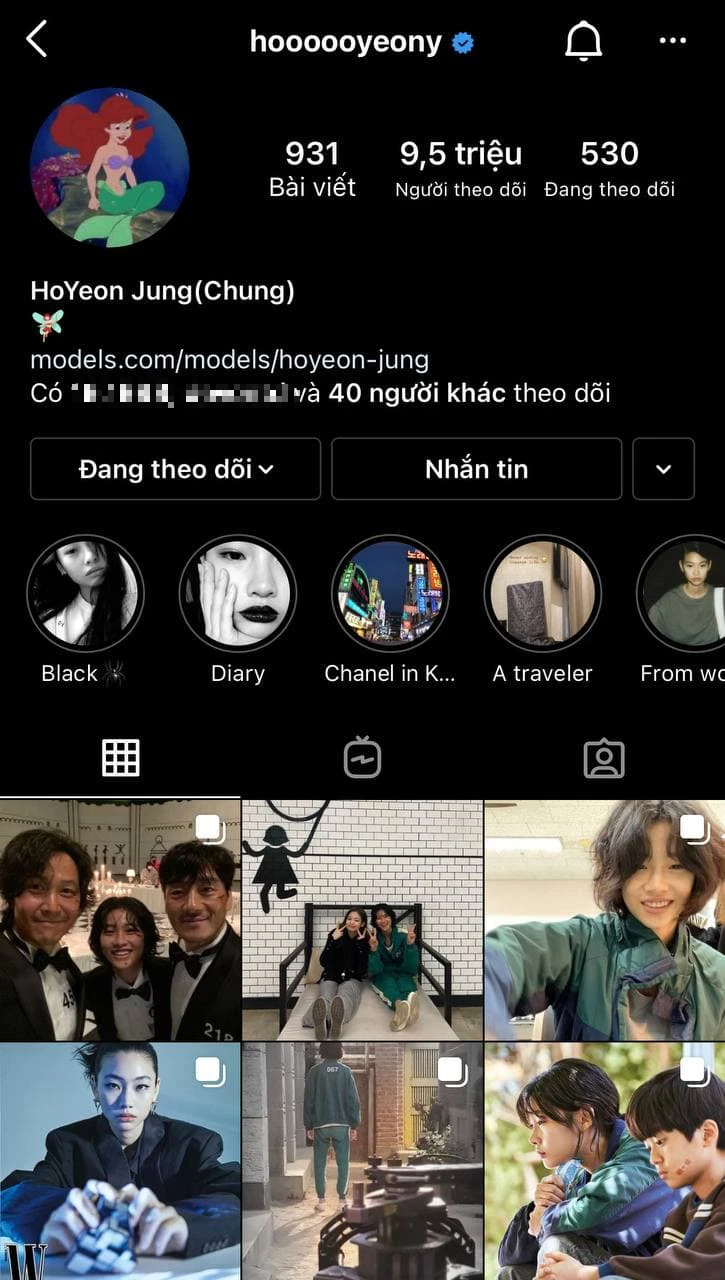Expand the 'Black' story highlight

tap(86, 593)
